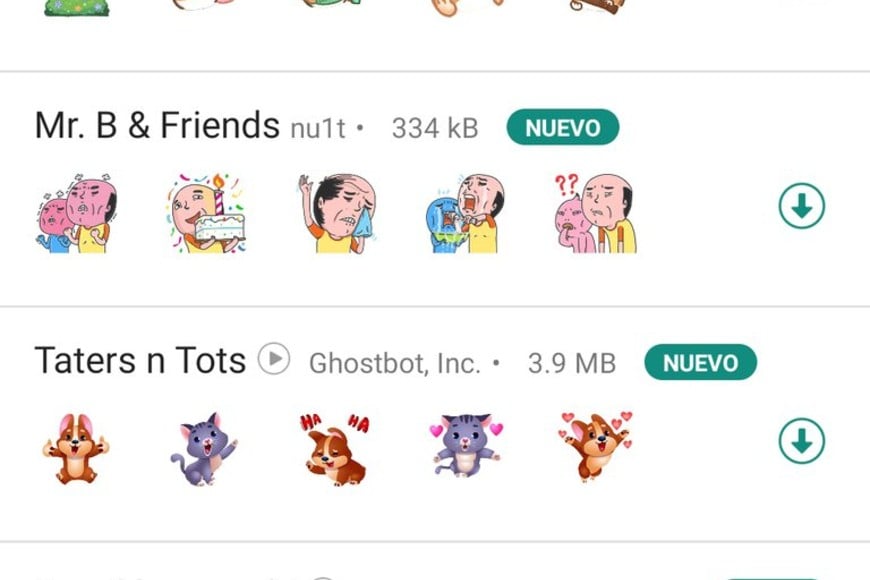Open the Taters n Tots pack details

[x=140, y=361]
